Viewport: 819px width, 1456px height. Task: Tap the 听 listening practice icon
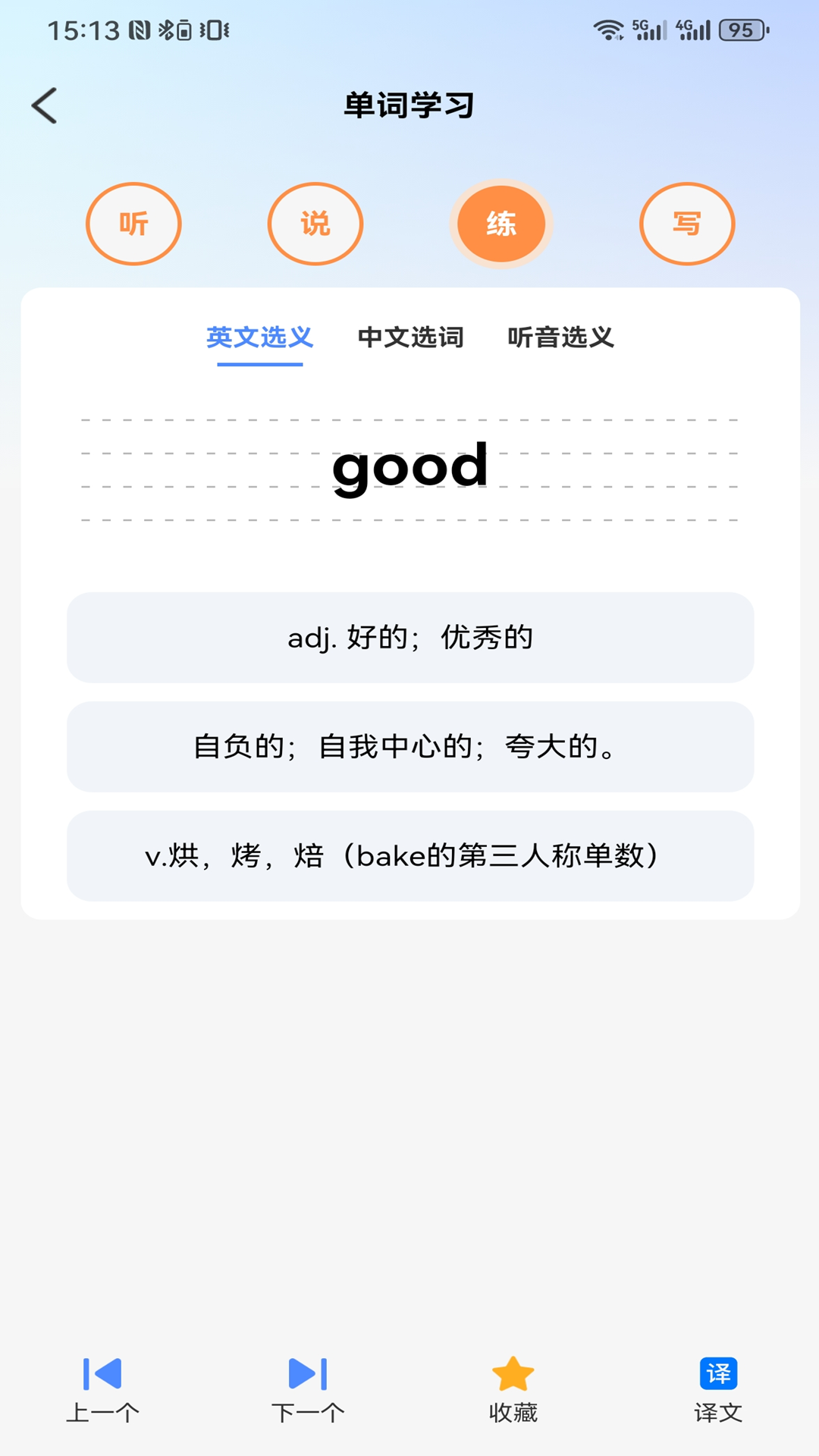pyautogui.click(x=133, y=224)
